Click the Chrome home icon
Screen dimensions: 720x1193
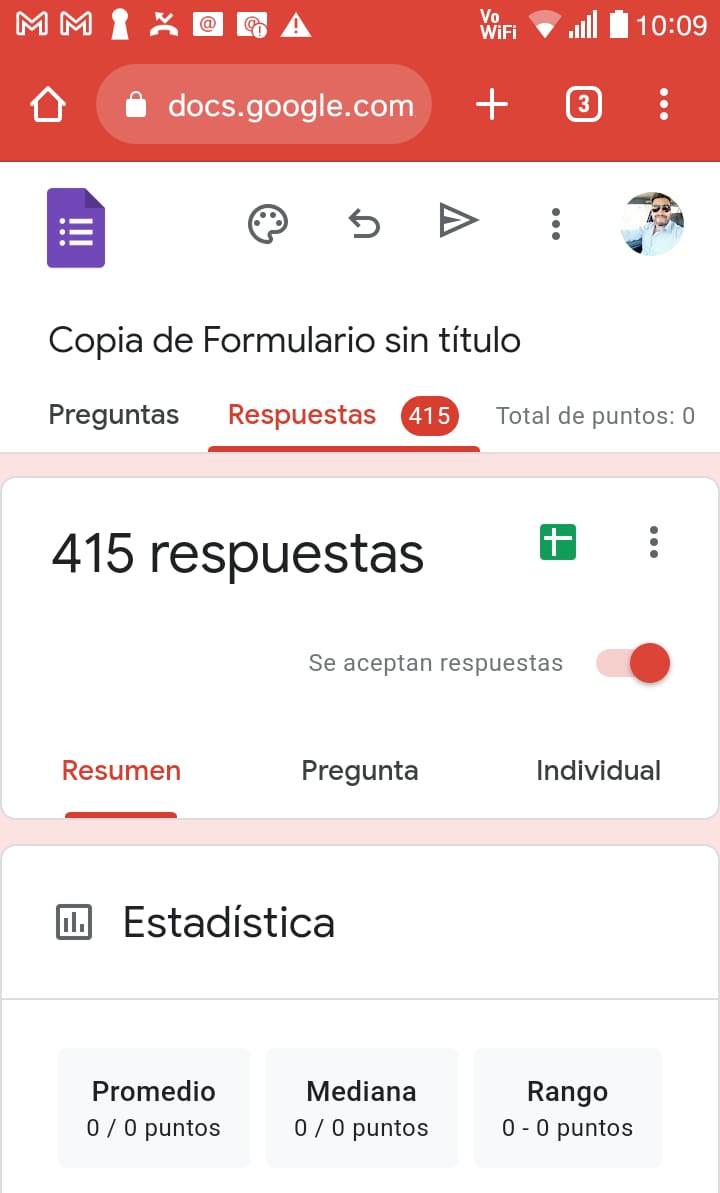[47, 103]
